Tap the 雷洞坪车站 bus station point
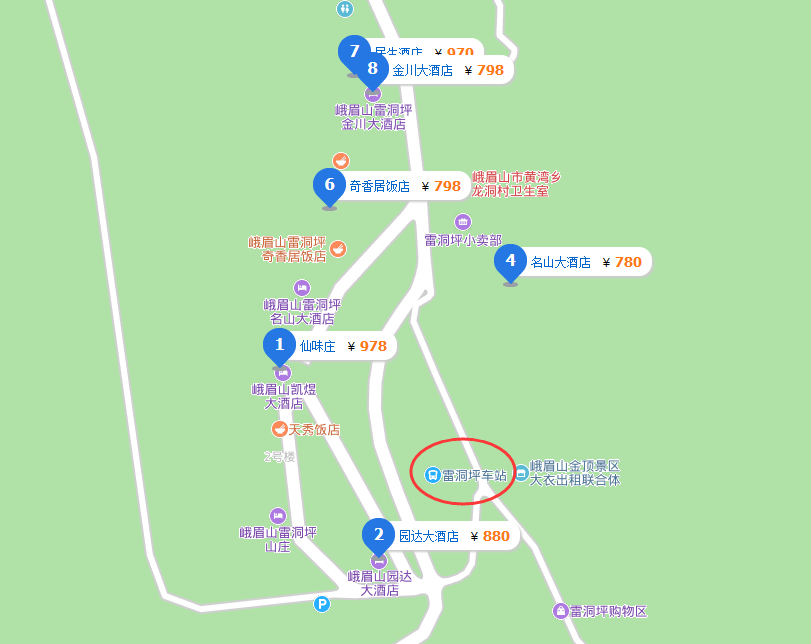This screenshot has width=811, height=644. (433, 475)
